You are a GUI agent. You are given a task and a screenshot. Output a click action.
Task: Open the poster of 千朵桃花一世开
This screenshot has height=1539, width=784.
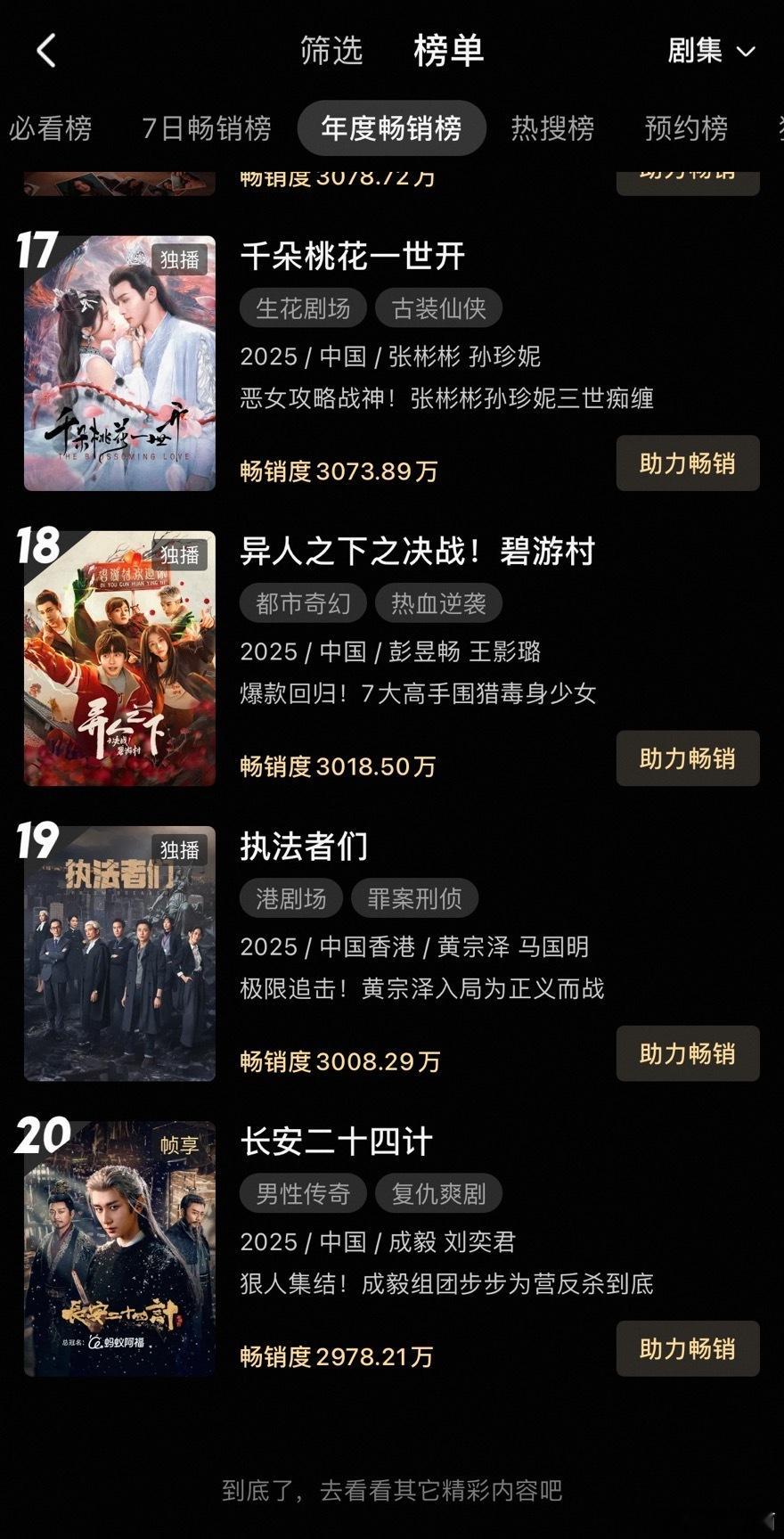[x=119, y=363]
